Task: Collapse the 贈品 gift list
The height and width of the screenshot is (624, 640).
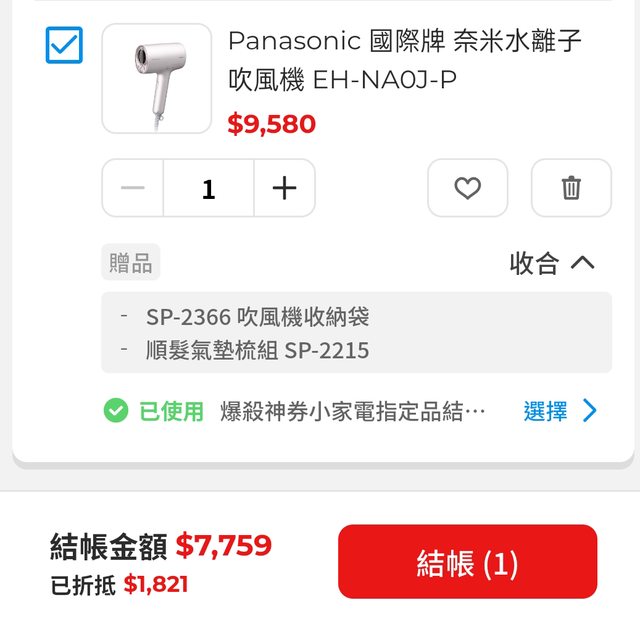Action: pyautogui.click(x=552, y=263)
